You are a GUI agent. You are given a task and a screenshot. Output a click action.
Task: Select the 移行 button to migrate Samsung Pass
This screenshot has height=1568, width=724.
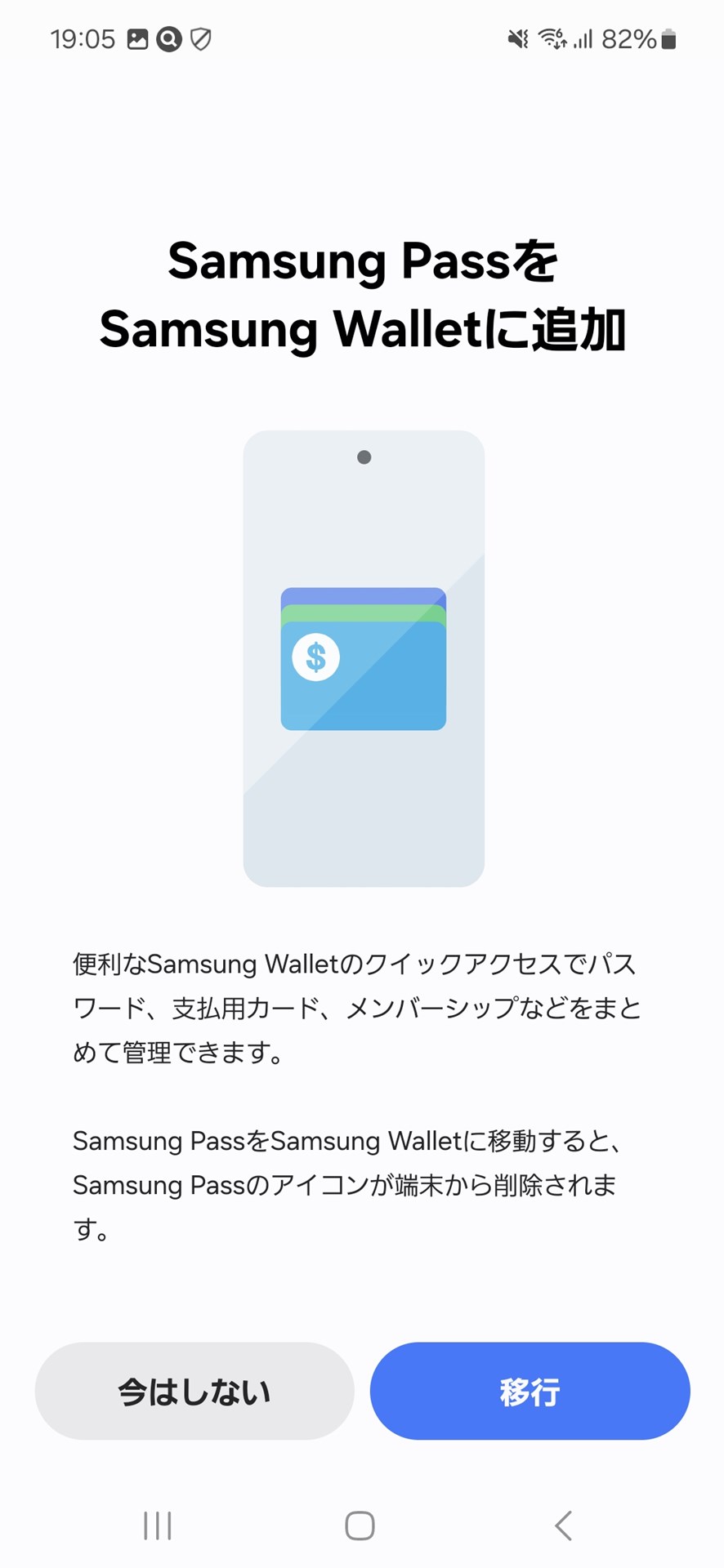pyautogui.click(x=530, y=1391)
